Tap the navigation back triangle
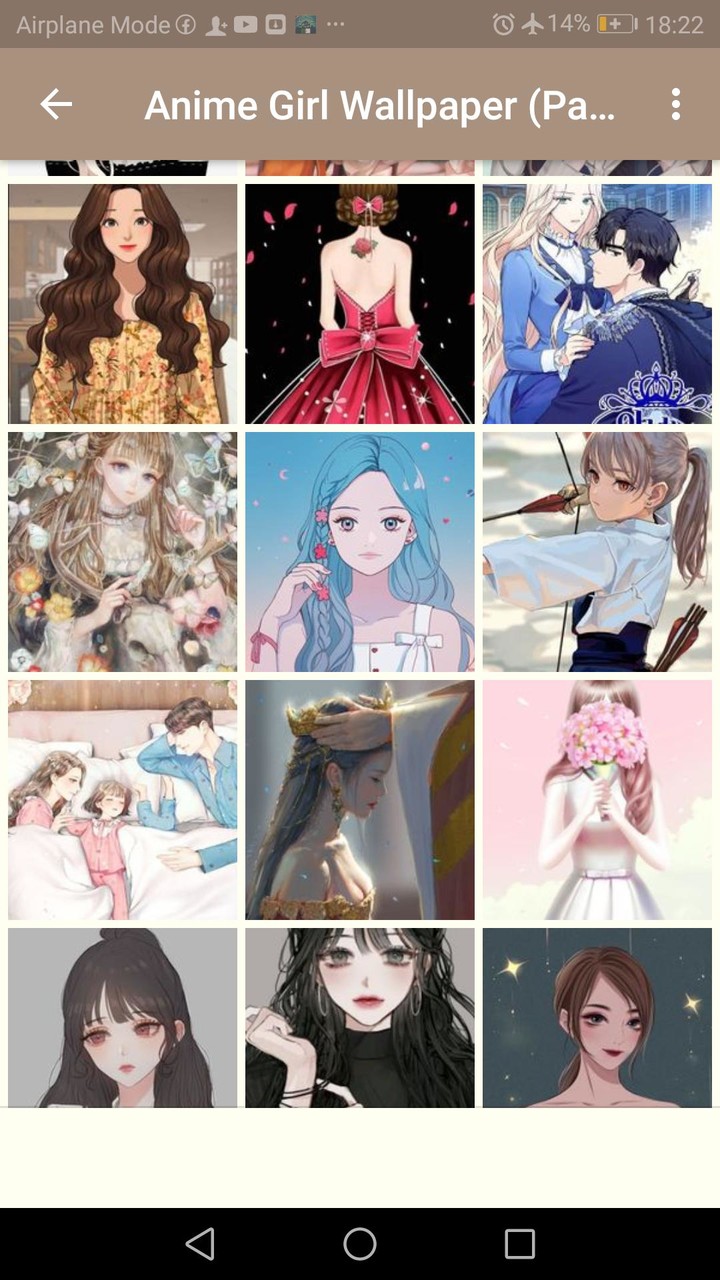This screenshot has width=720, height=1280. pyautogui.click(x=200, y=1244)
